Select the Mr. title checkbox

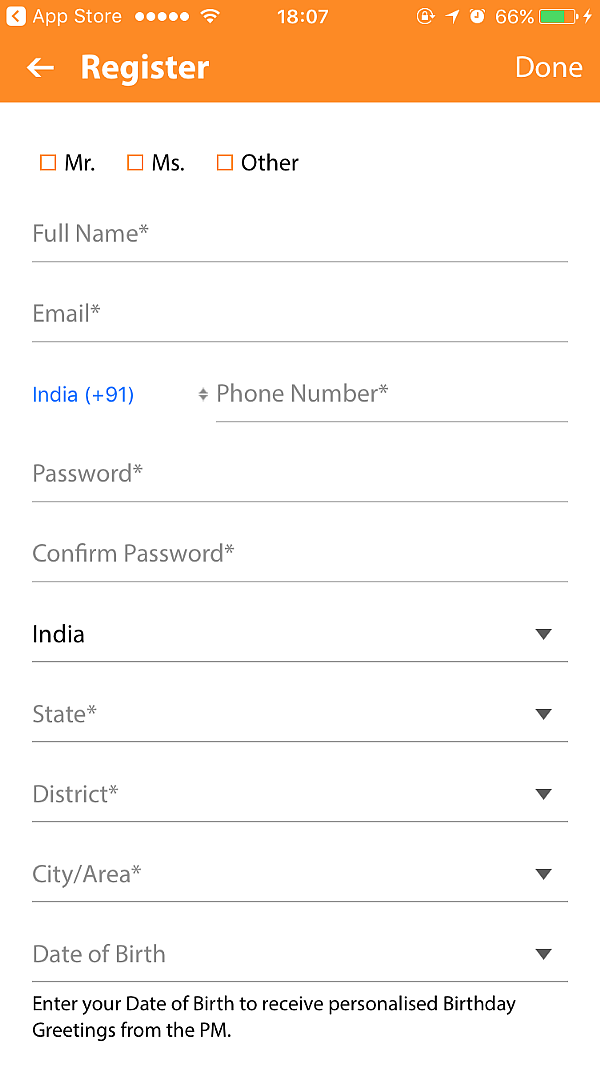pos(48,163)
